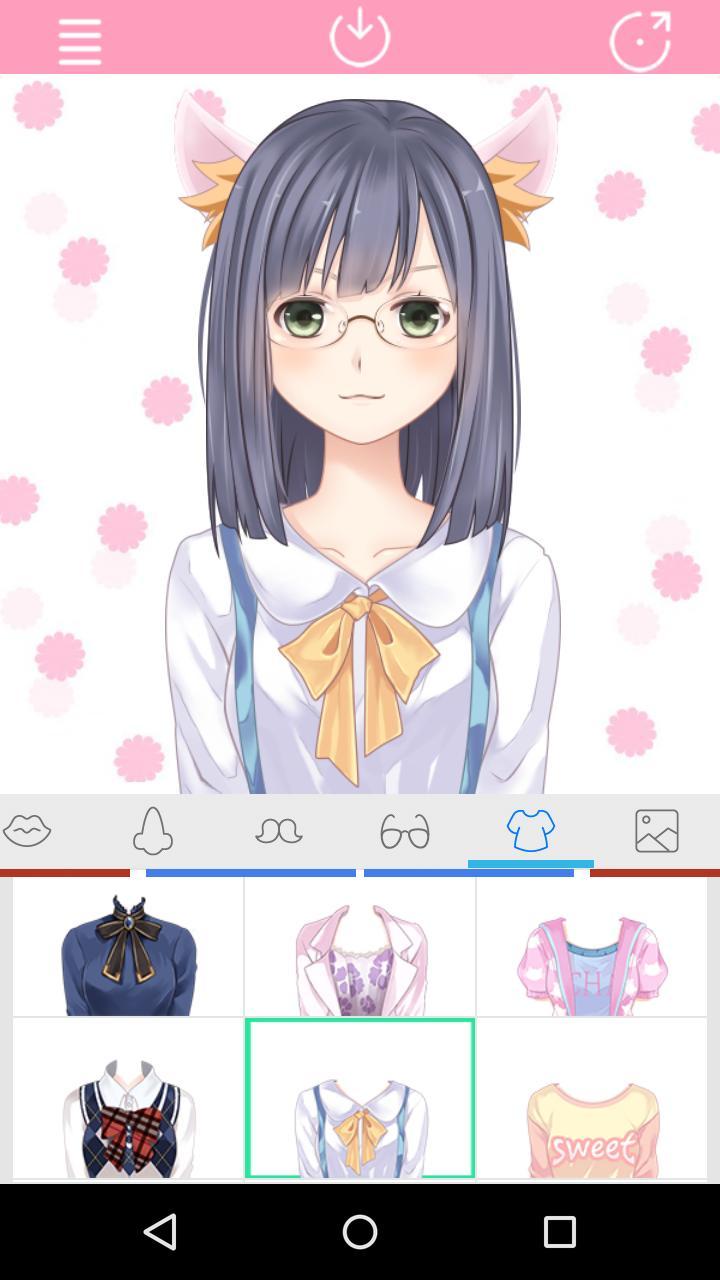Switch to the lips category tab
The height and width of the screenshot is (1280, 720).
coord(28,830)
